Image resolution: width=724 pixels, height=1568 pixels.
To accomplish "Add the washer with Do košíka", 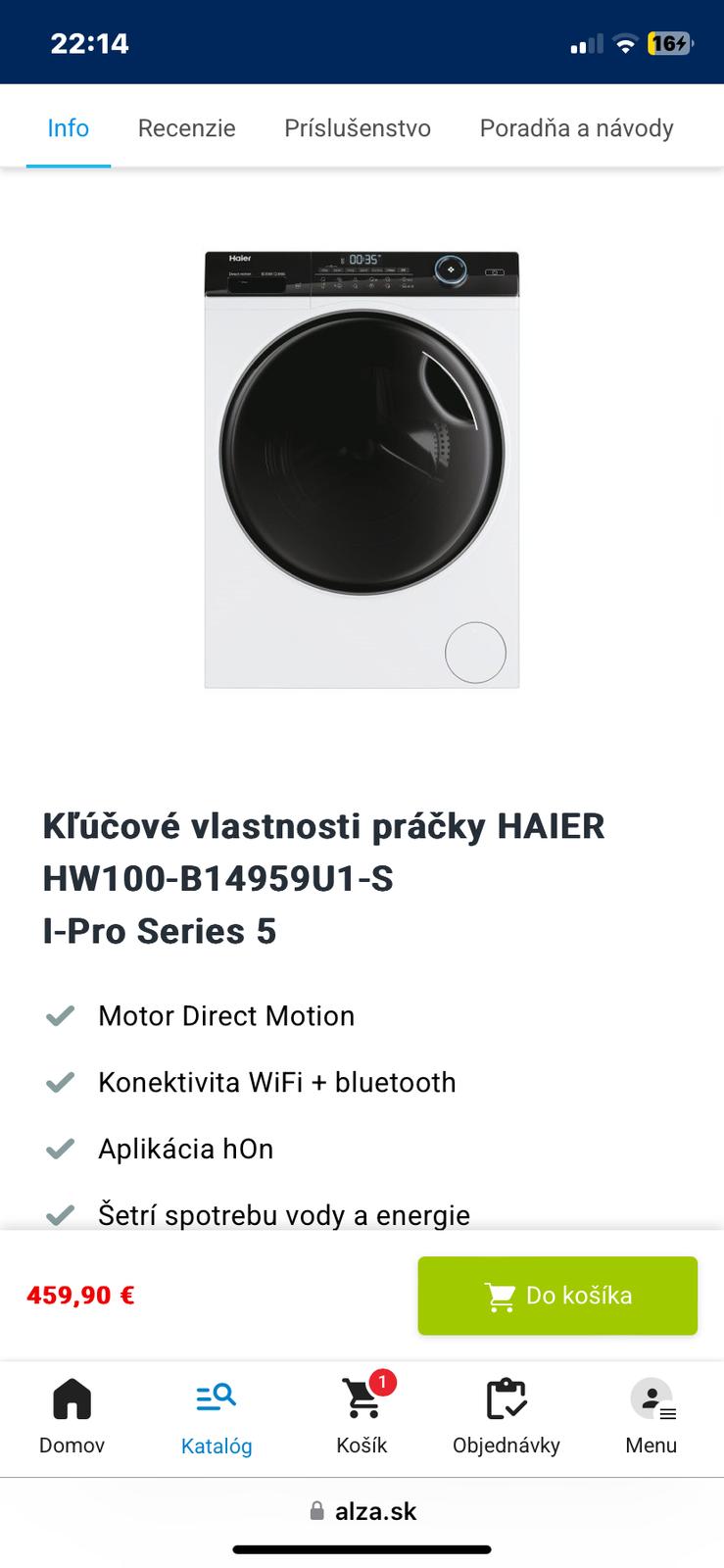I will [x=557, y=1295].
